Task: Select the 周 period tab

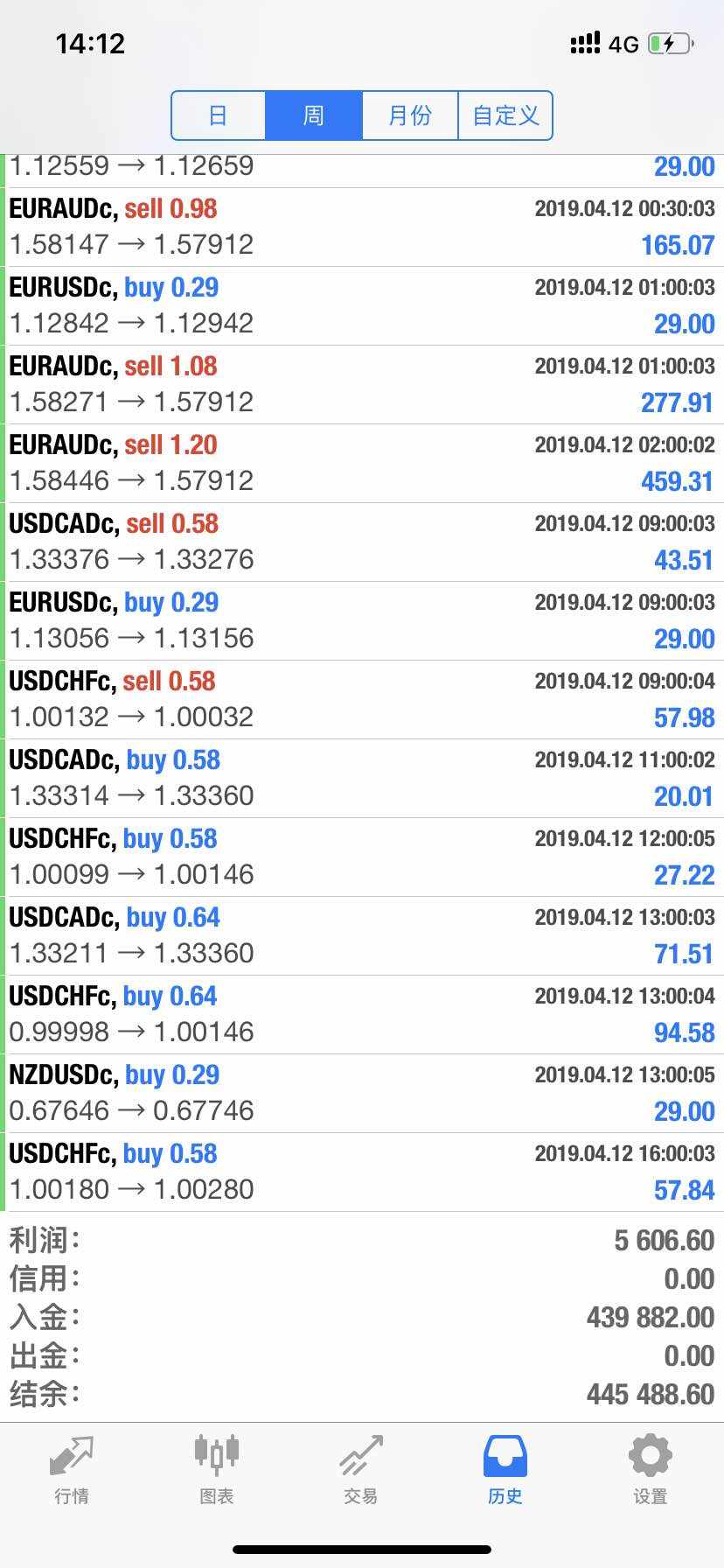Action: 314,115
